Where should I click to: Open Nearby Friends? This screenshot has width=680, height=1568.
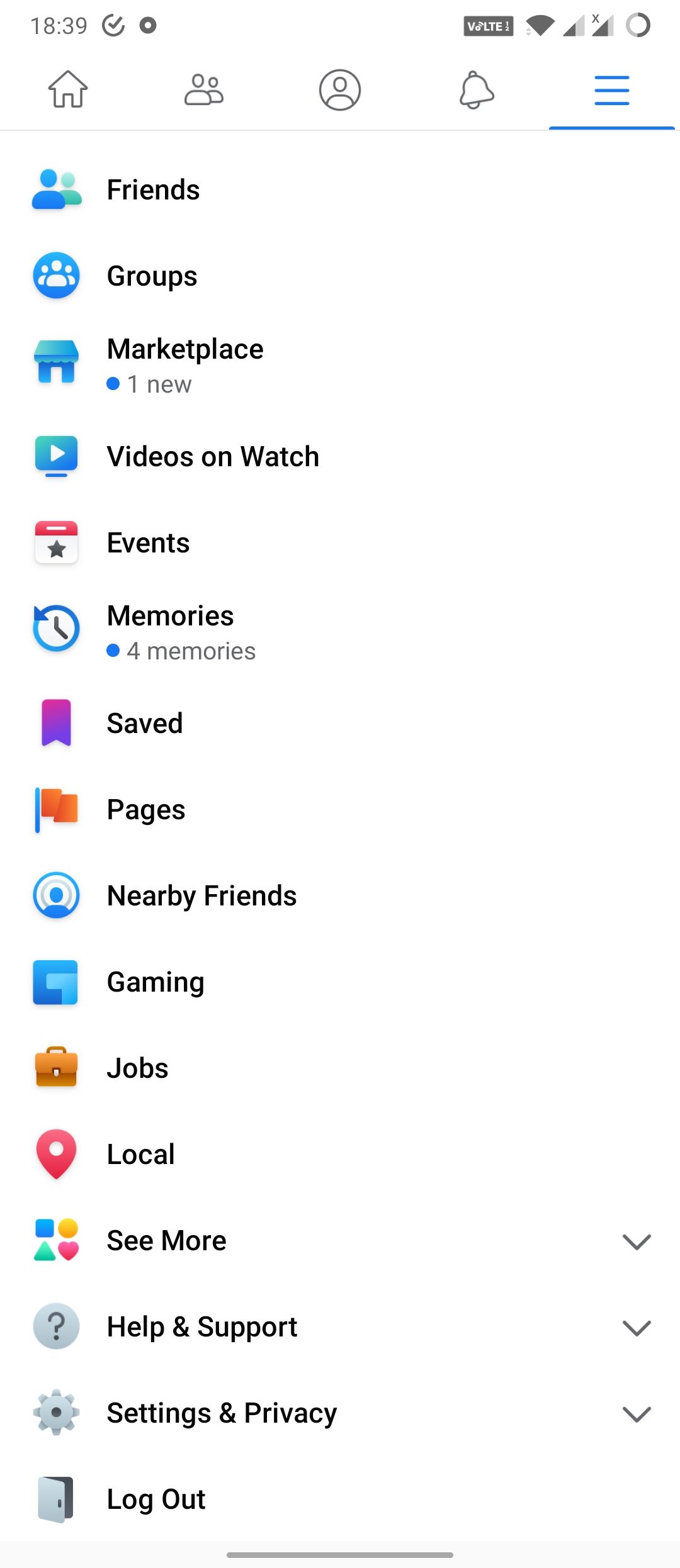(201, 895)
